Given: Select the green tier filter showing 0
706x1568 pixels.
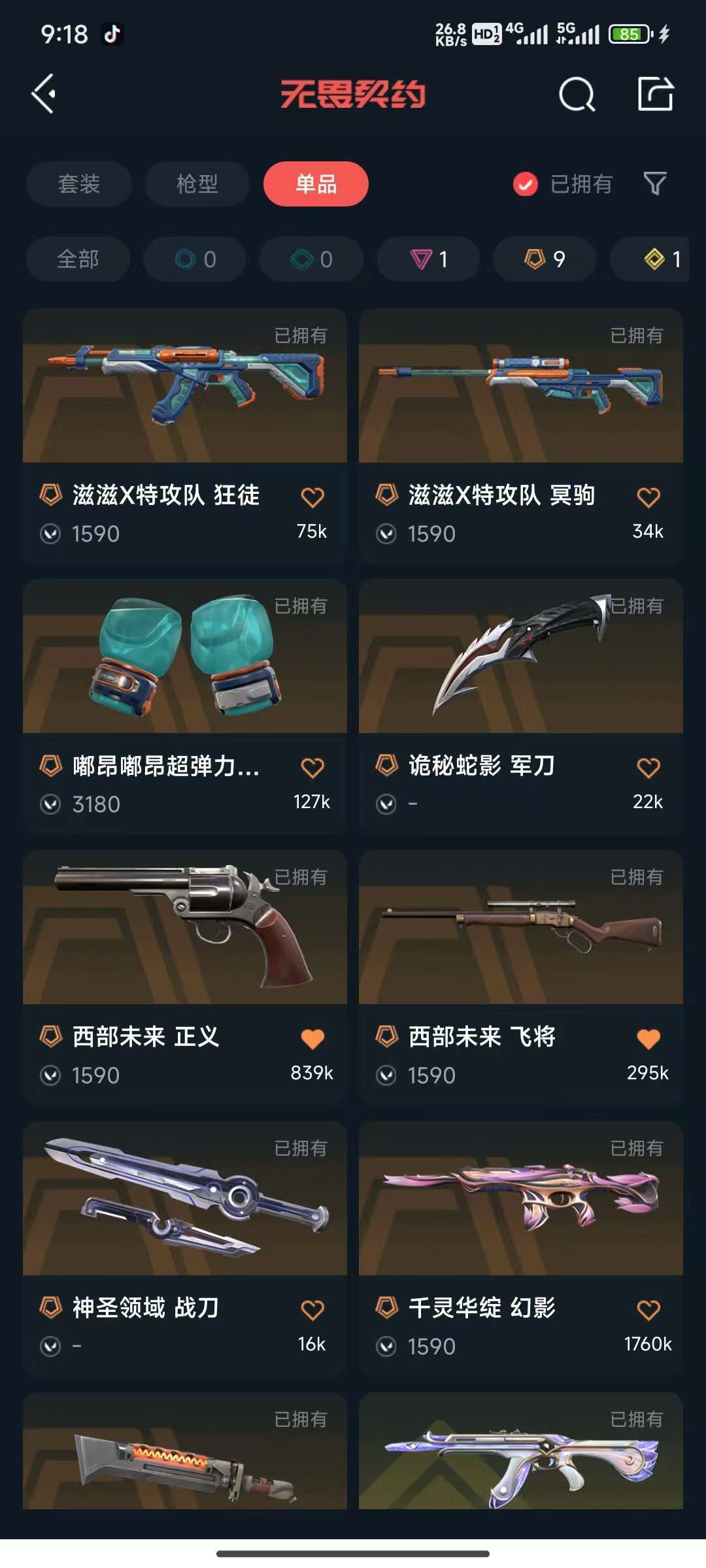Looking at the screenshot, I should [311, 259].
